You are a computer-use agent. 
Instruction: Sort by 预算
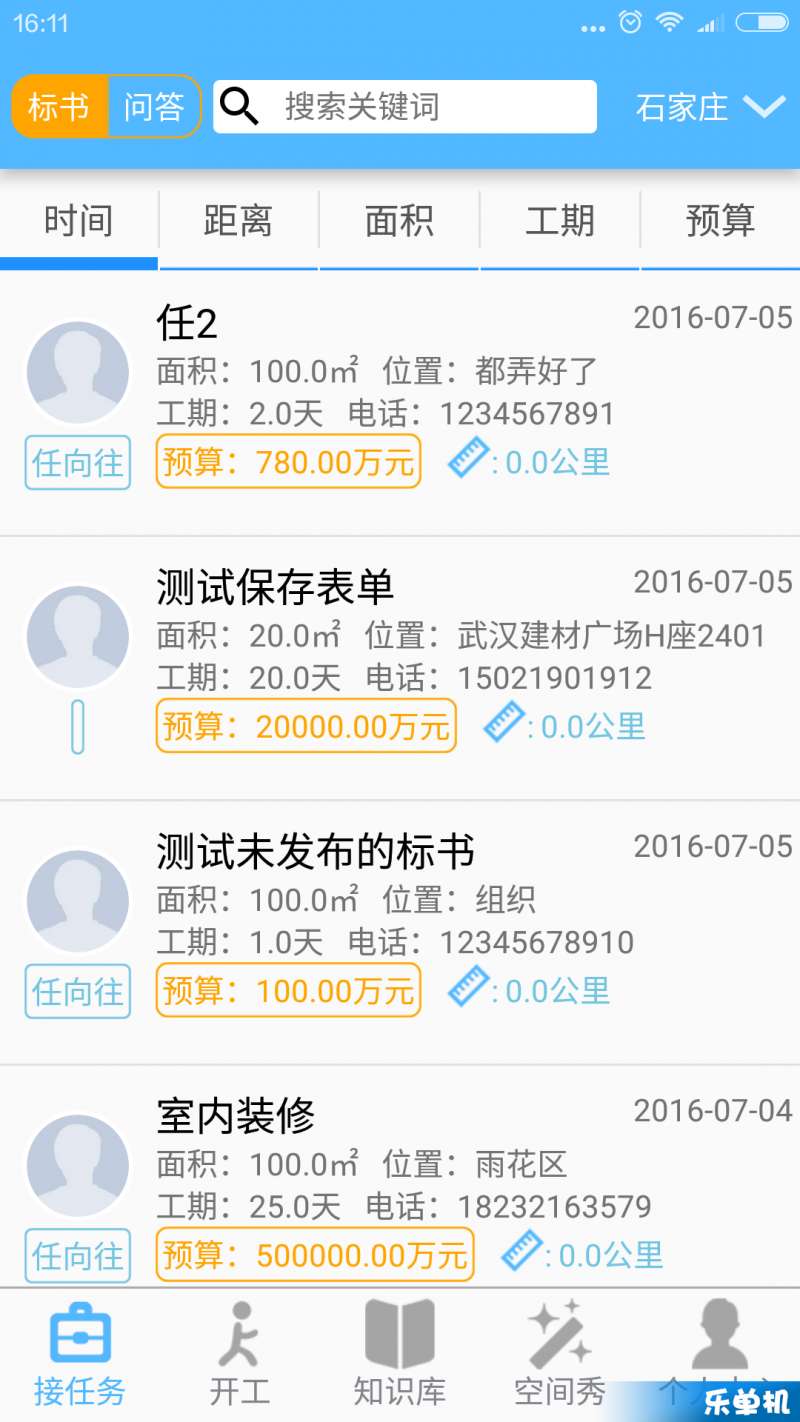click(x=720, y=221)
